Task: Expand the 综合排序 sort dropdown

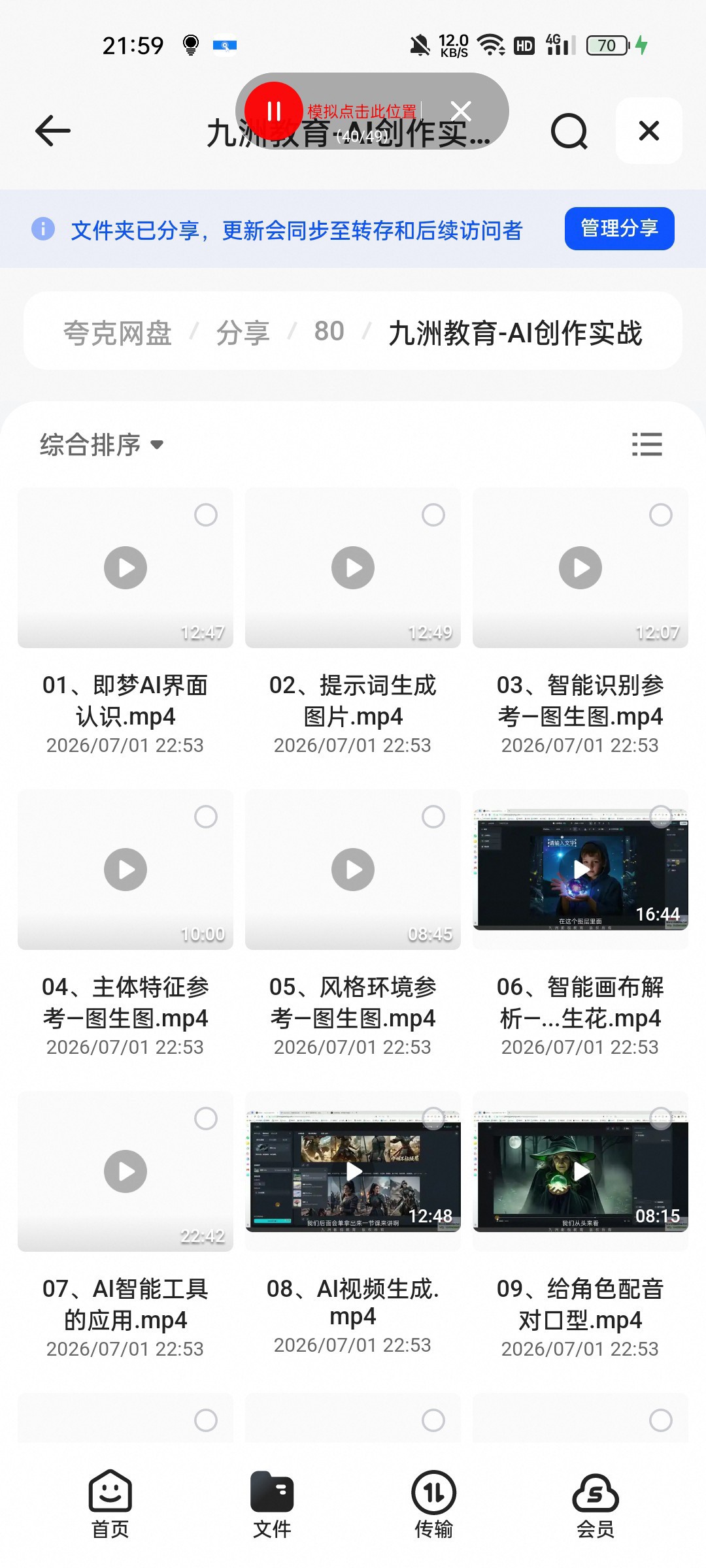Action: coord(101,444)
